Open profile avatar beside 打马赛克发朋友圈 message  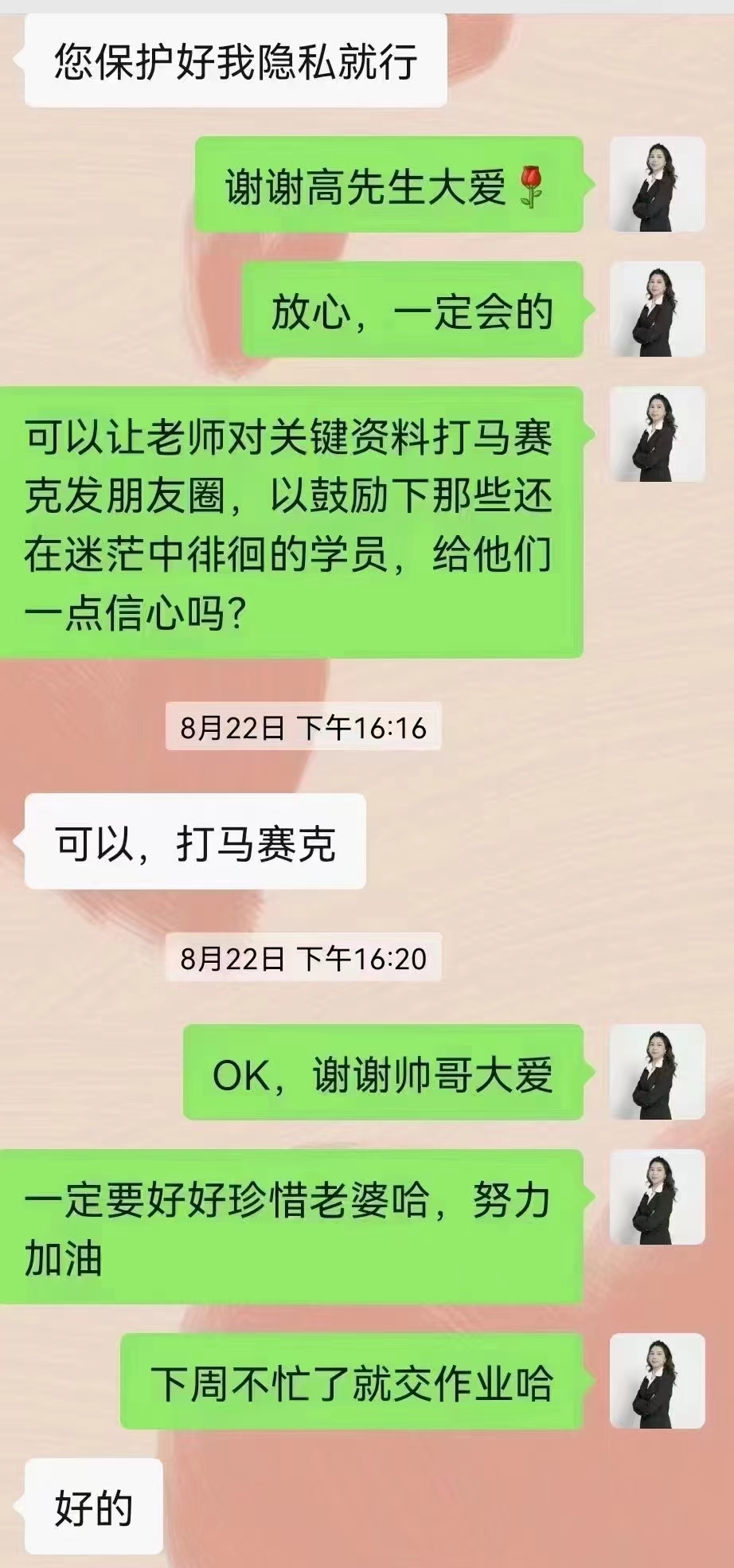click(x=657, y=434)
